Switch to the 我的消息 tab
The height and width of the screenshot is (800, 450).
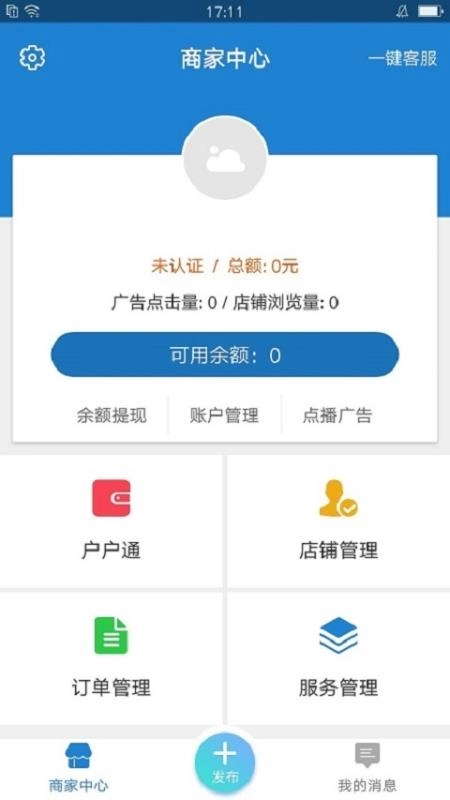(367, 767)
